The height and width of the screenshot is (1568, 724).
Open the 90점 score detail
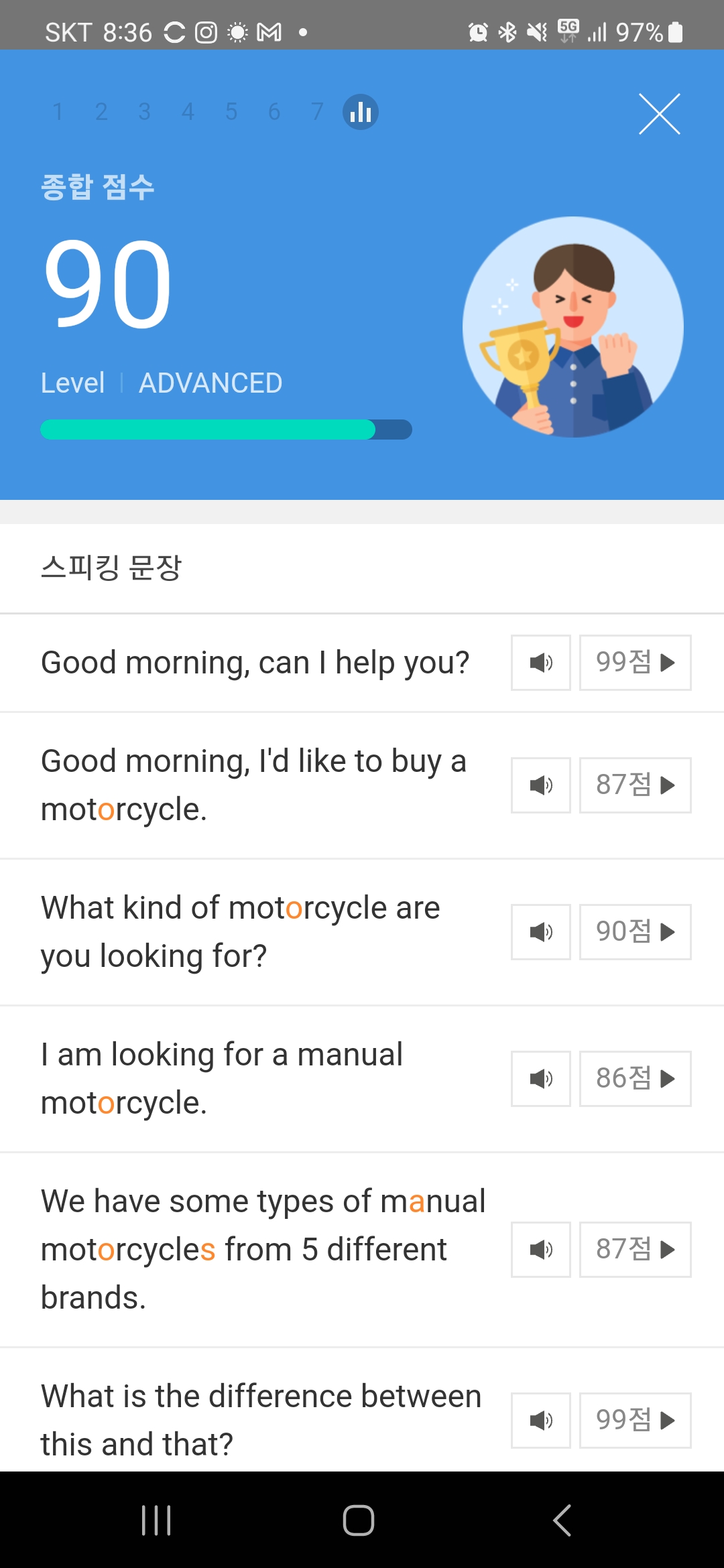click(x=636, y=932)
